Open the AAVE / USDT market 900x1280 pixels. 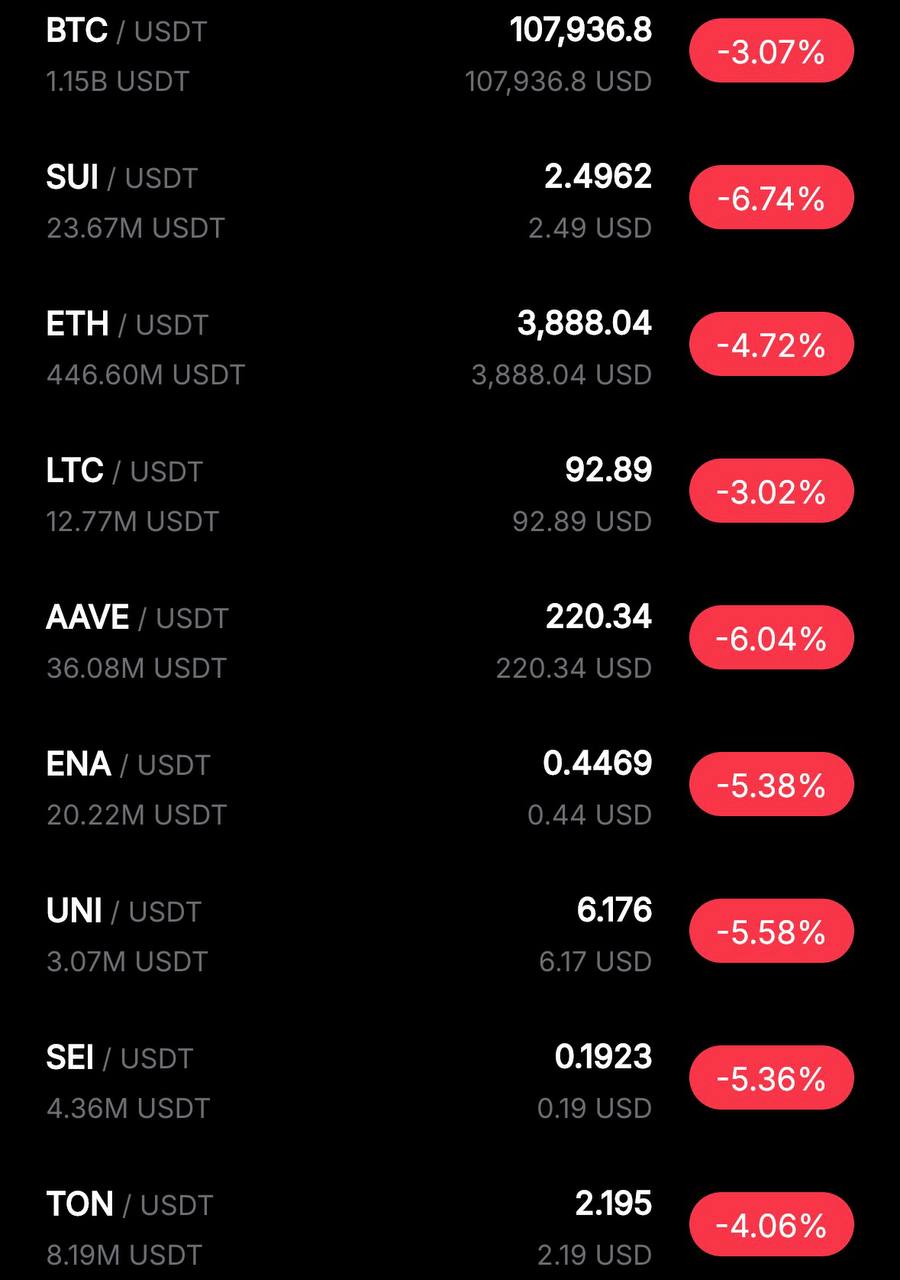coord(137,618)
